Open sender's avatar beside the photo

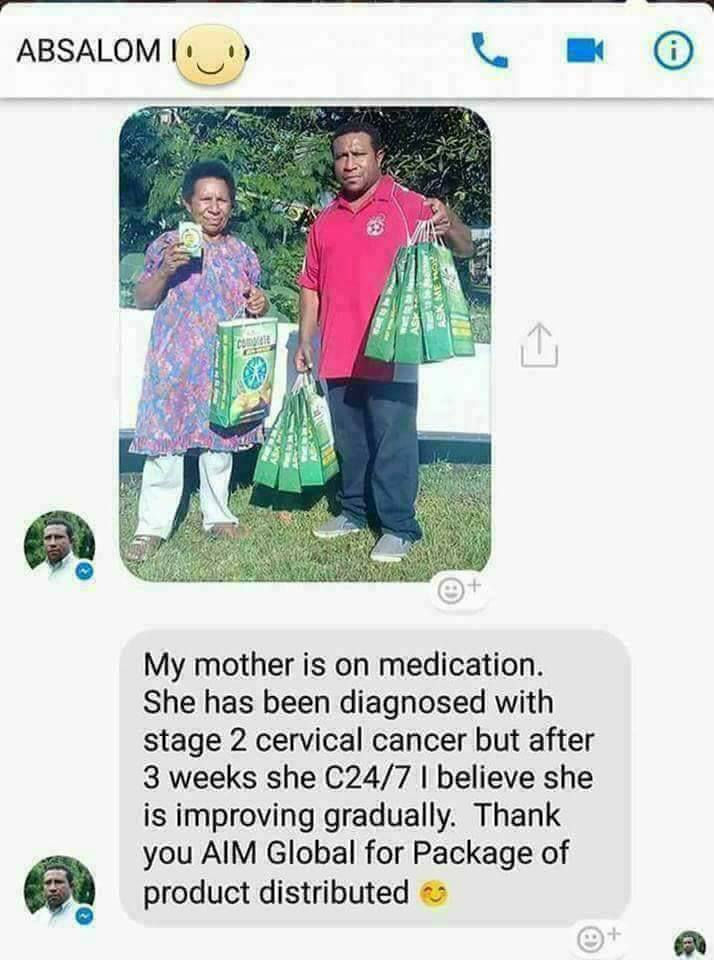pyautogui.click(x=59, y=546)
